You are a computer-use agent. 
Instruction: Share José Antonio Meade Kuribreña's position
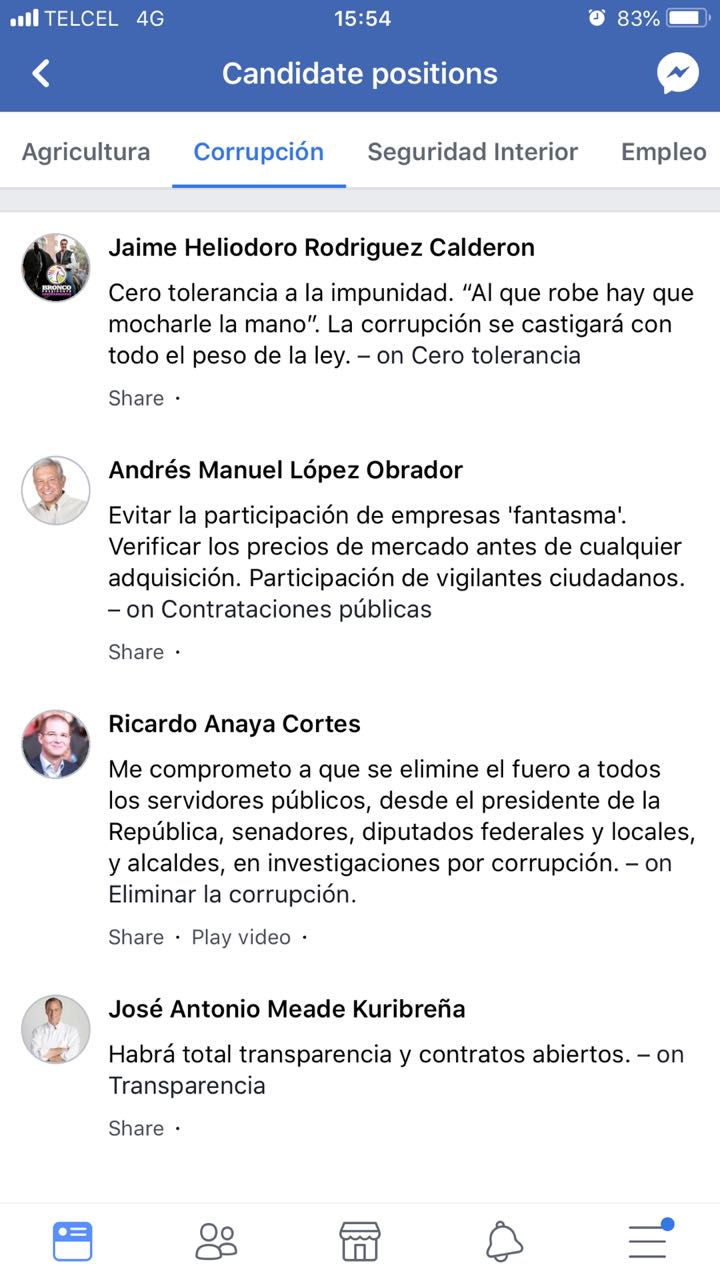click(x=136, y=1128)
